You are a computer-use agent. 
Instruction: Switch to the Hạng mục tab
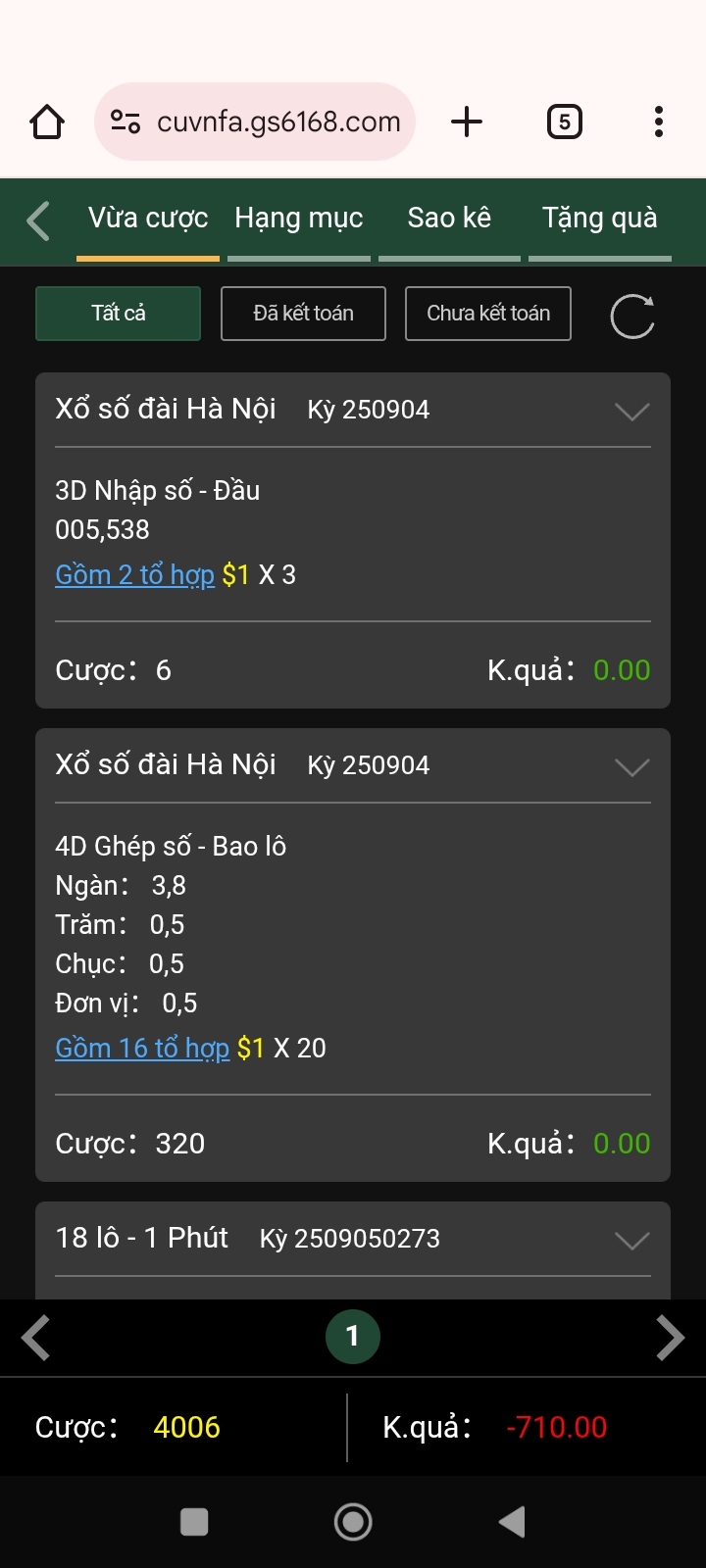pyautogui.click(x=299, y=219)
